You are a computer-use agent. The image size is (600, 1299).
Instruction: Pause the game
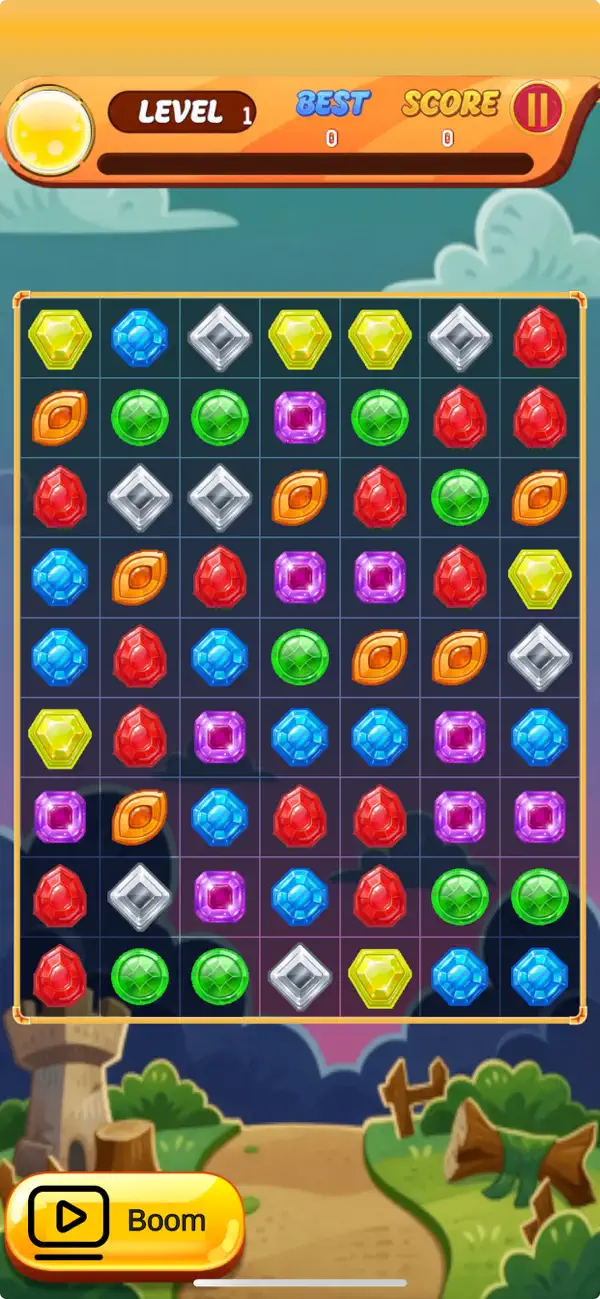(x=538, y=108)
